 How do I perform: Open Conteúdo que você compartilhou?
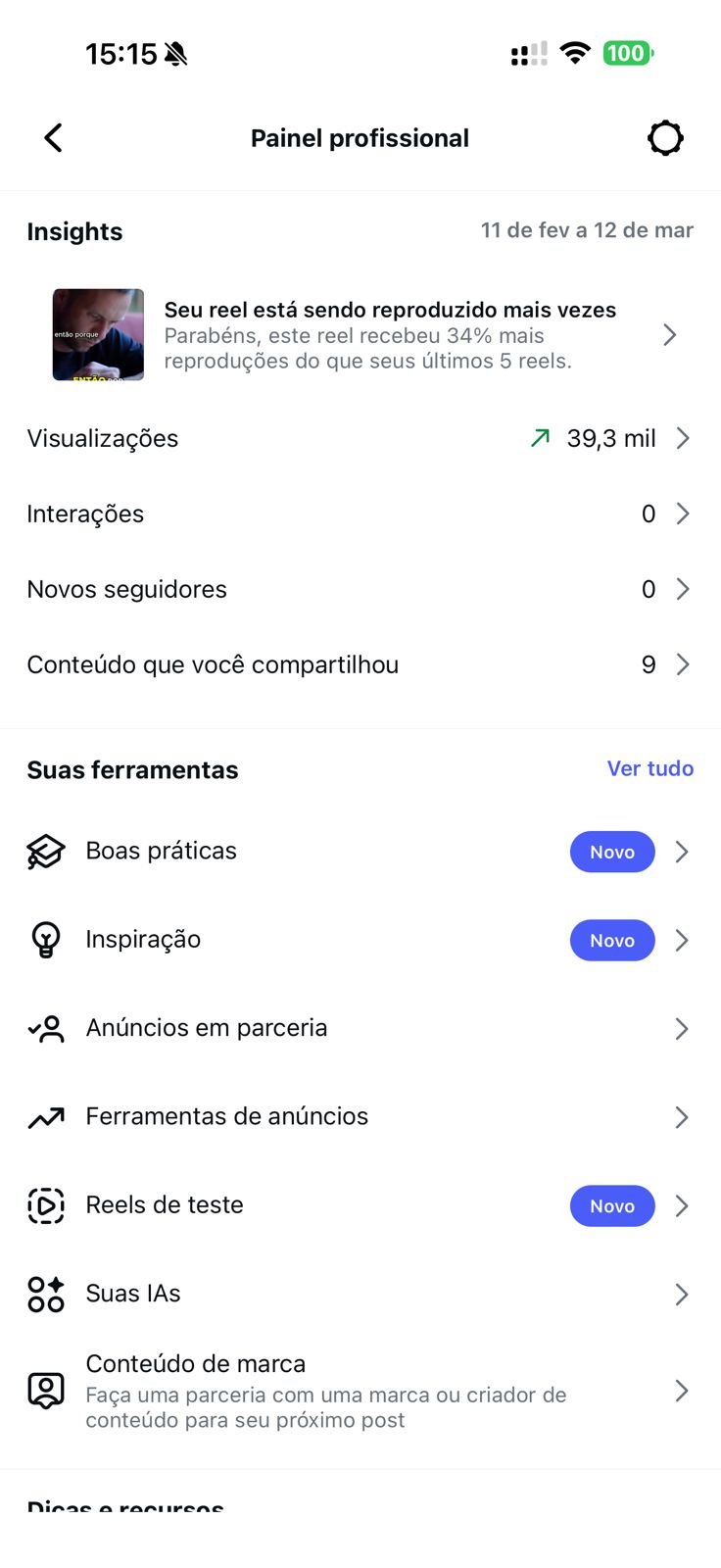[360, 664]
